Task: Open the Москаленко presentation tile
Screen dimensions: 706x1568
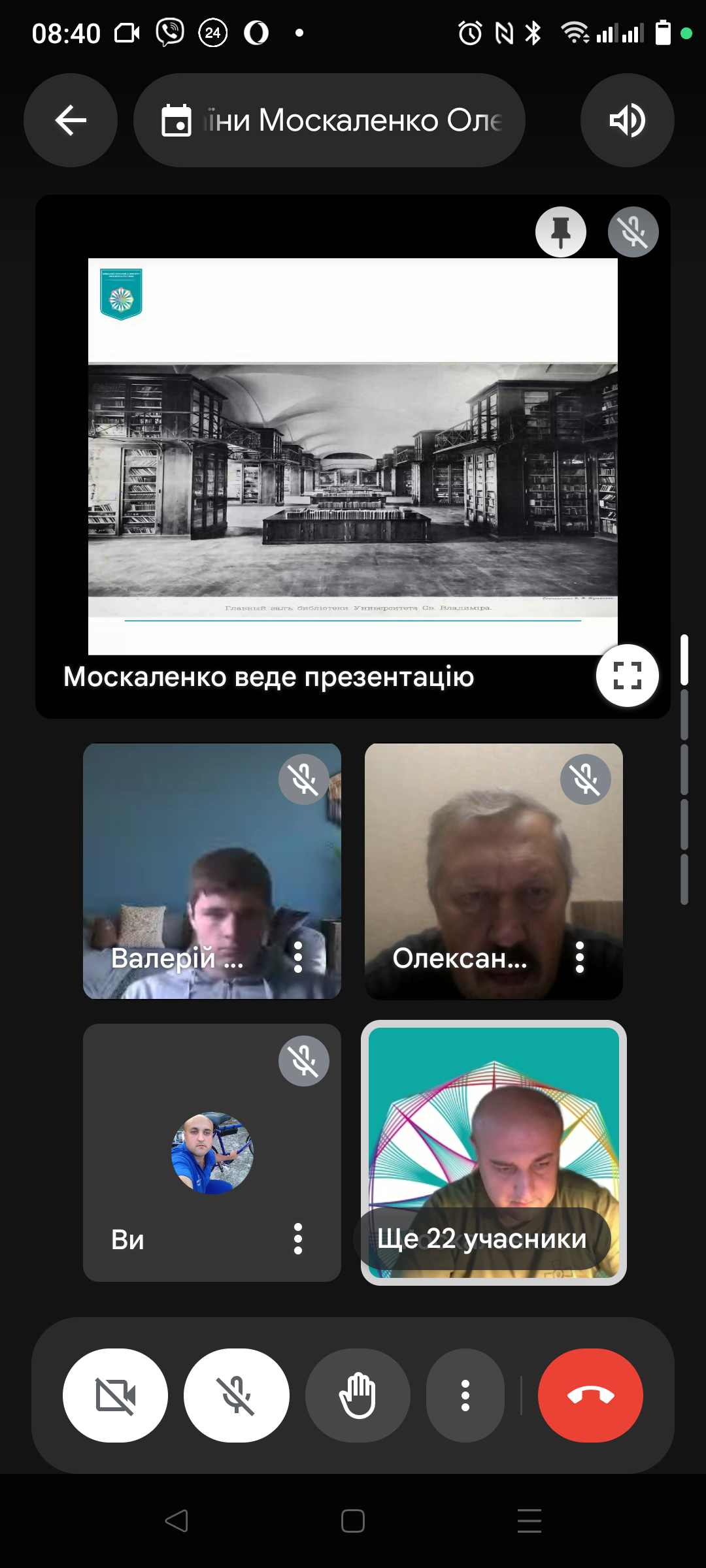Action: [x=353, y=456]
